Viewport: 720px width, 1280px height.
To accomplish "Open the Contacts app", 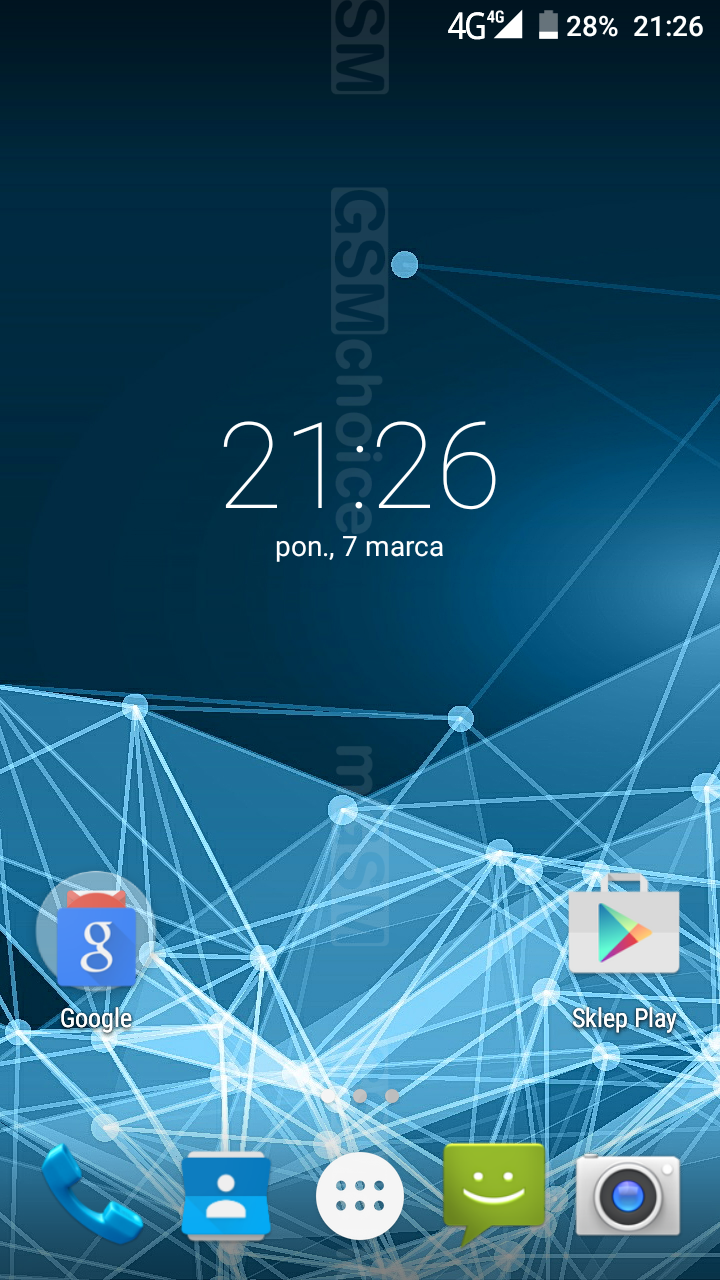I will tap(226, 1195).
